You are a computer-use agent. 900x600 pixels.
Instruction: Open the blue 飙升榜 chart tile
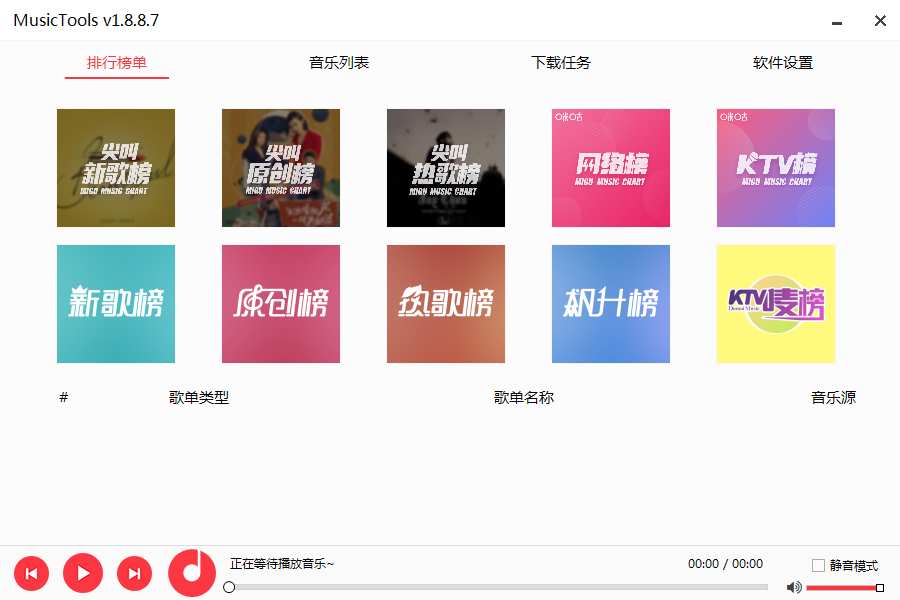(x=611, y=304)
